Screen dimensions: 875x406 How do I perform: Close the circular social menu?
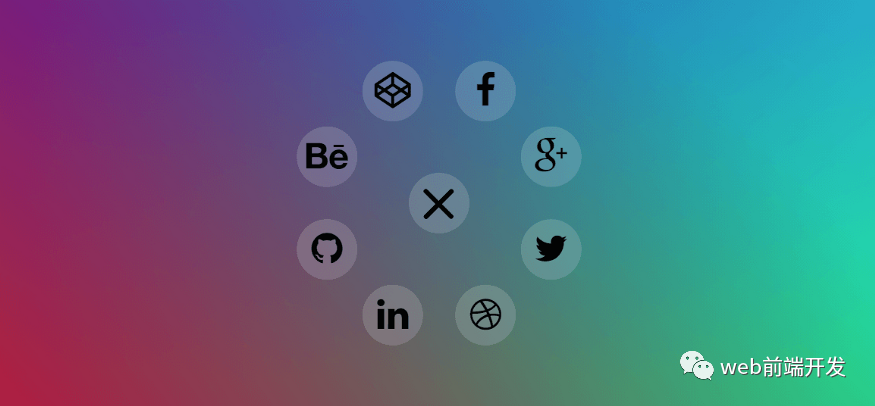439,203
